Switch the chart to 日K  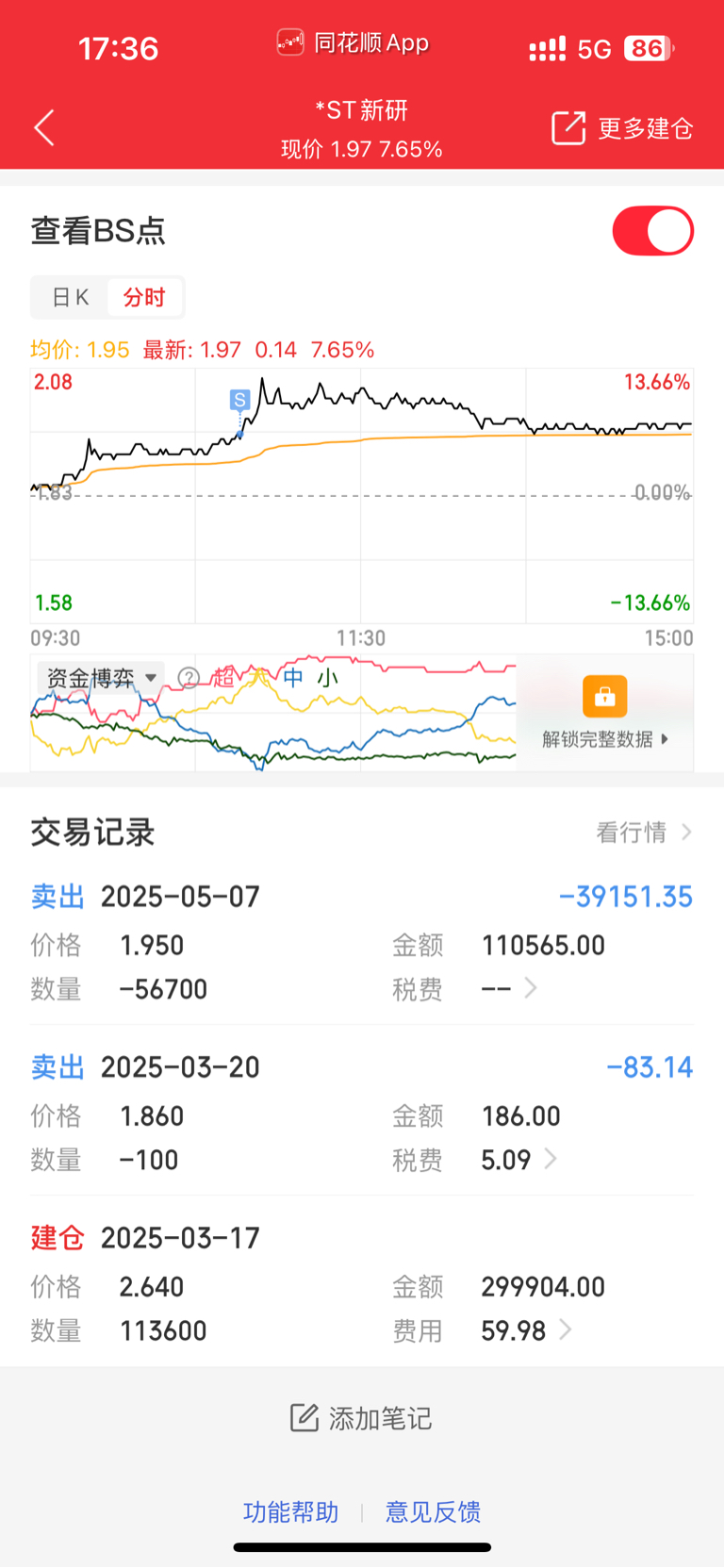(70, 298)
